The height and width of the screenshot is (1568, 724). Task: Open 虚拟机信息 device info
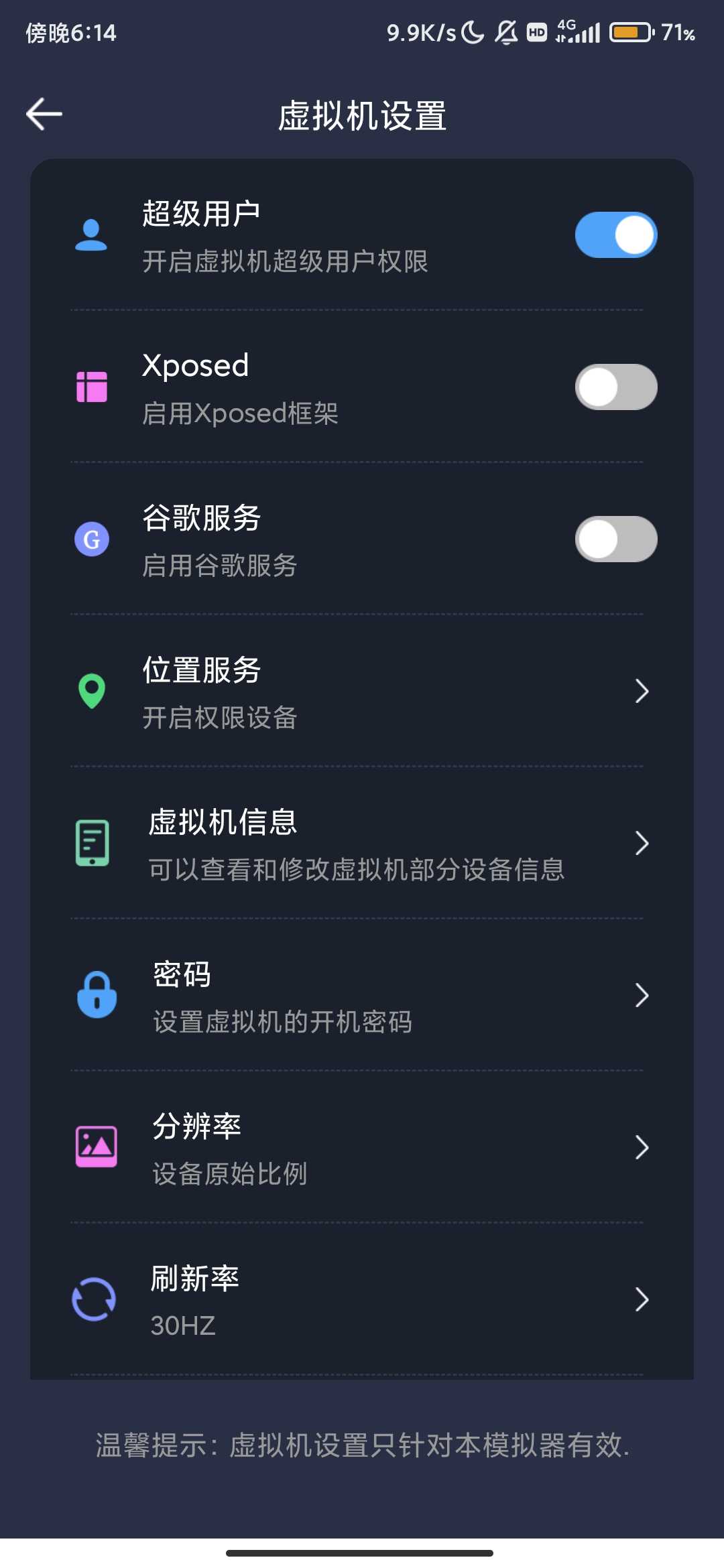(x=362, y=844)
